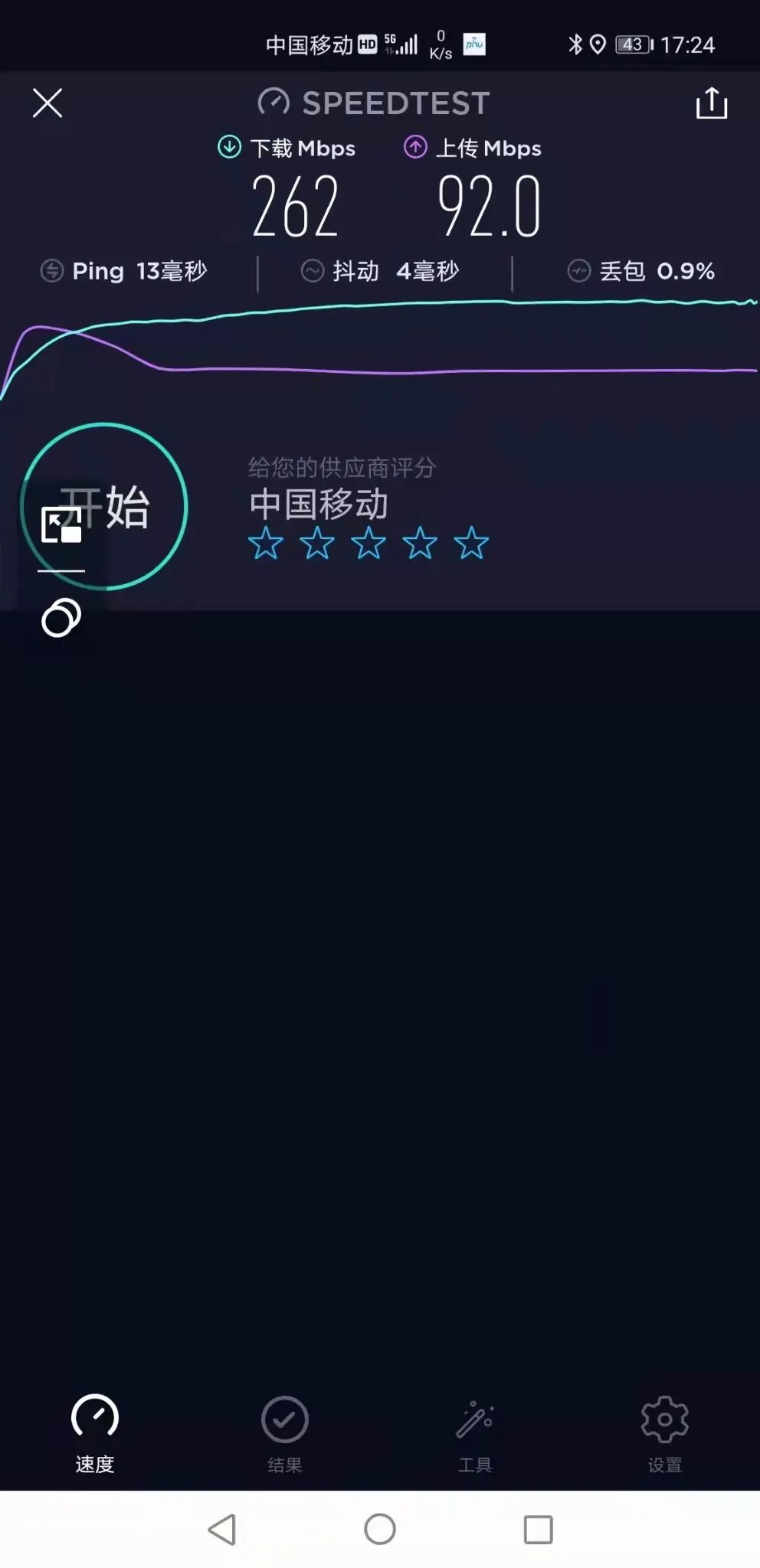
Task: Select the 速度 tab
Action: click(95, 1434)
